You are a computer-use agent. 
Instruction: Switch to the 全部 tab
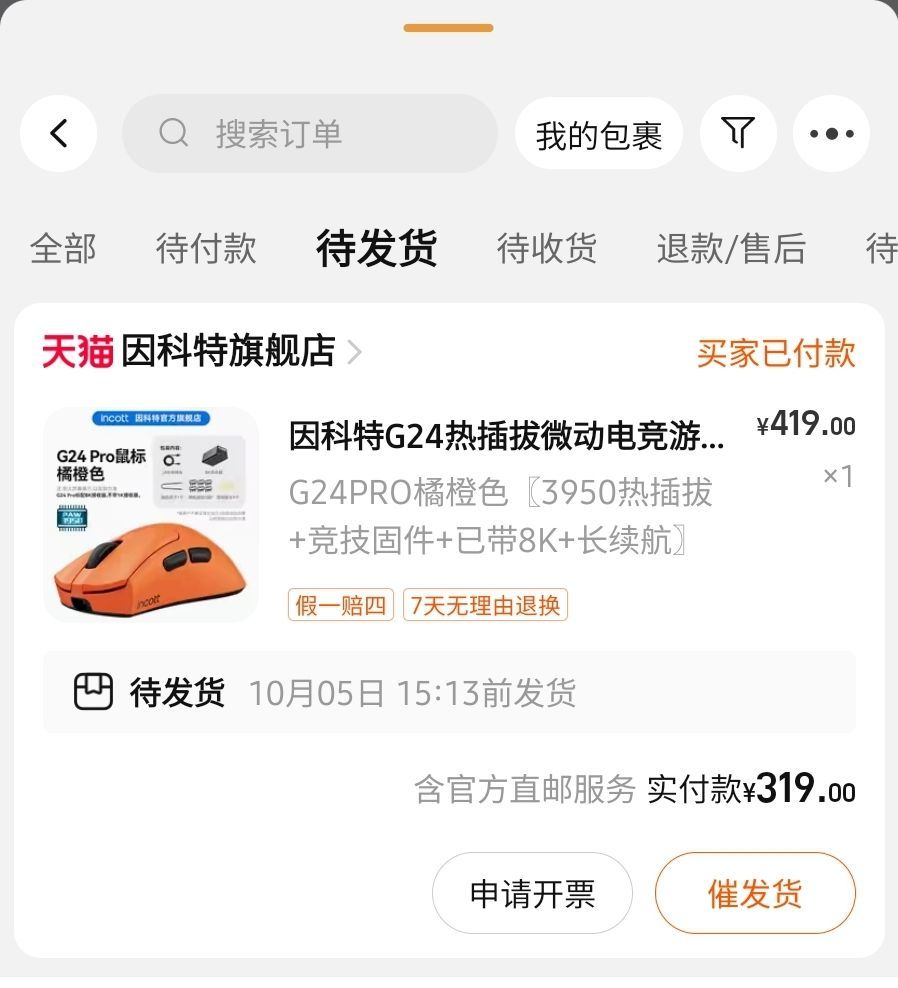63,248
